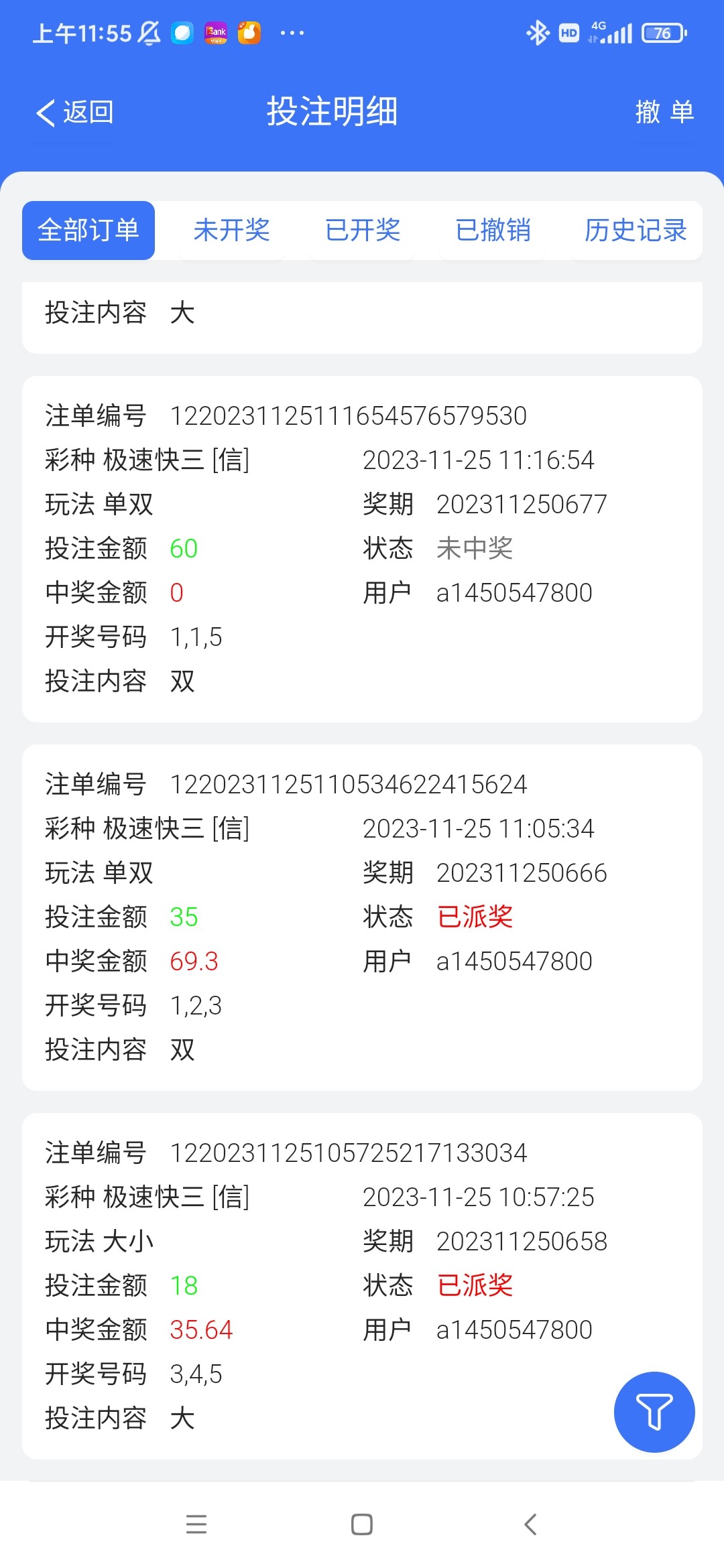Tap the Bluetooth icon in status bar

[x=536, y=31]
